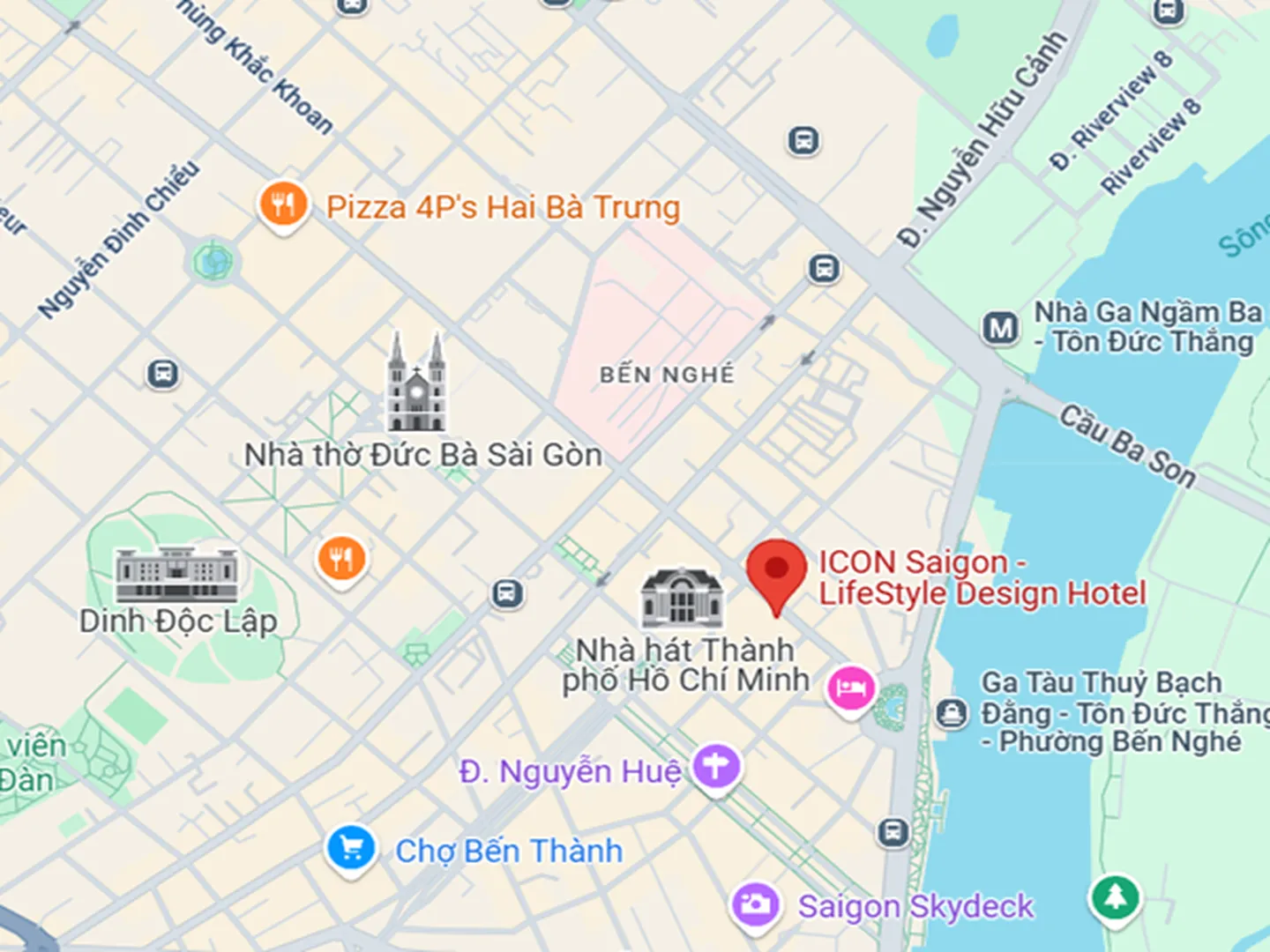Select the Nhà thờ Đức Bà Sài Gòn landmark
Image resolution: width=1270 pixels, height=952 pixels.
pos(416,383)
